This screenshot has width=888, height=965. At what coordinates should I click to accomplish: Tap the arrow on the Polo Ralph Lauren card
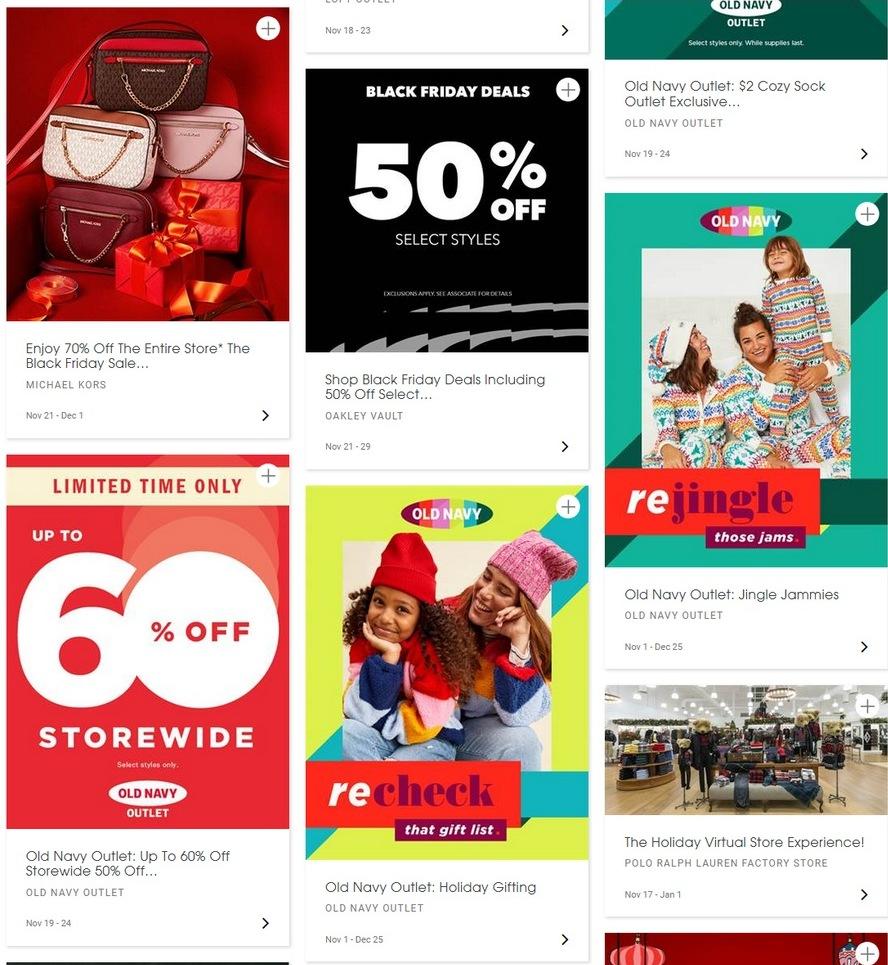coord(864,895)
